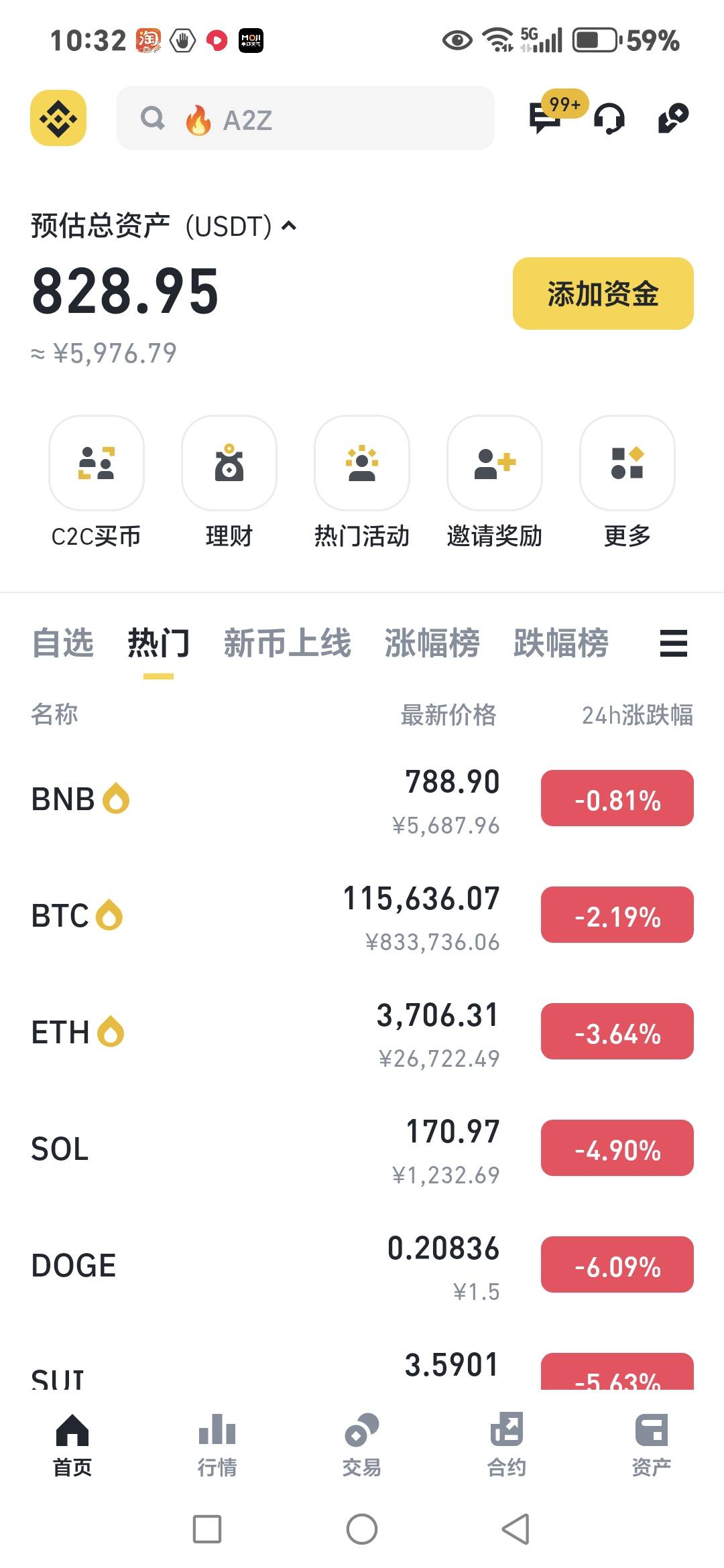Screen dimensions: 724x1568
Task: Open C2C买币 shortcut
Action: click(x=97, y=482)
